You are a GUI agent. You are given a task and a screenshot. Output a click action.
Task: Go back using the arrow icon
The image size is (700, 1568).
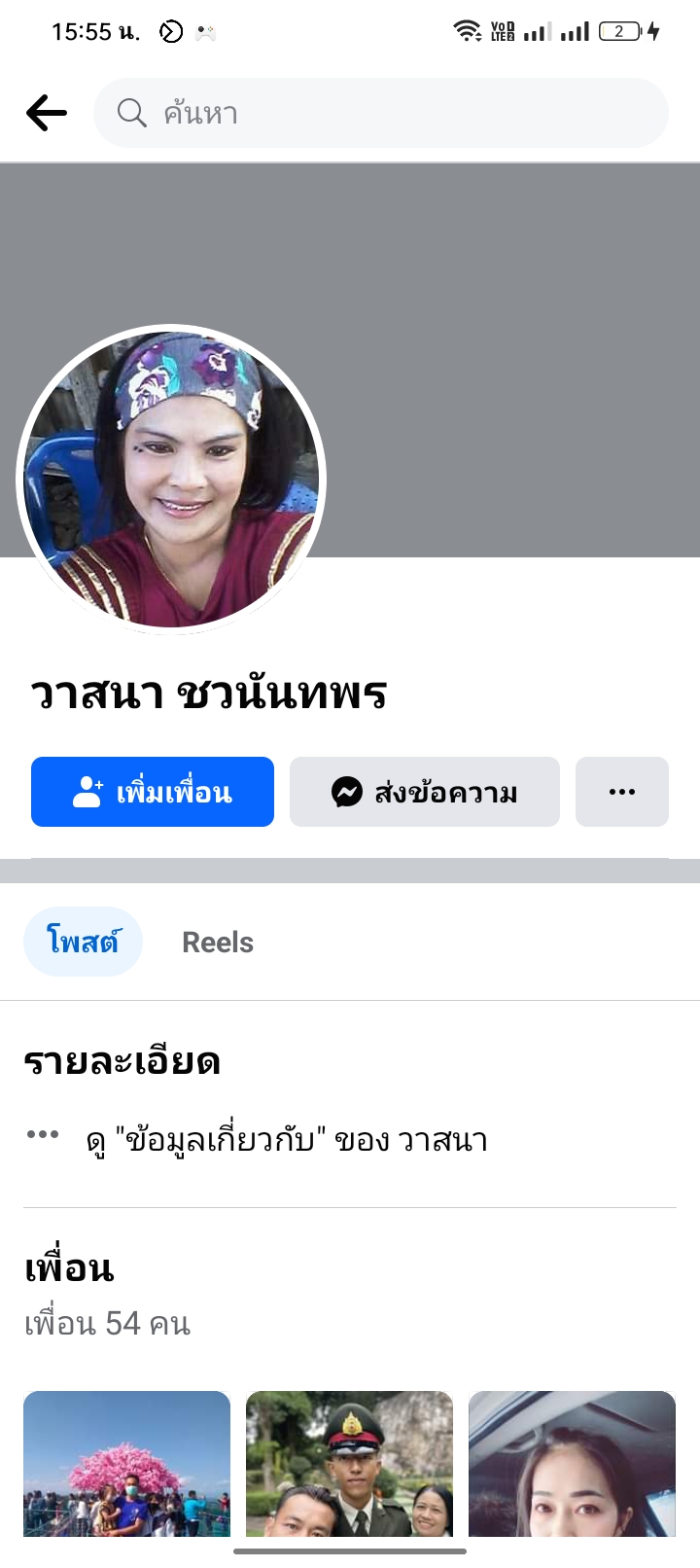47,113
